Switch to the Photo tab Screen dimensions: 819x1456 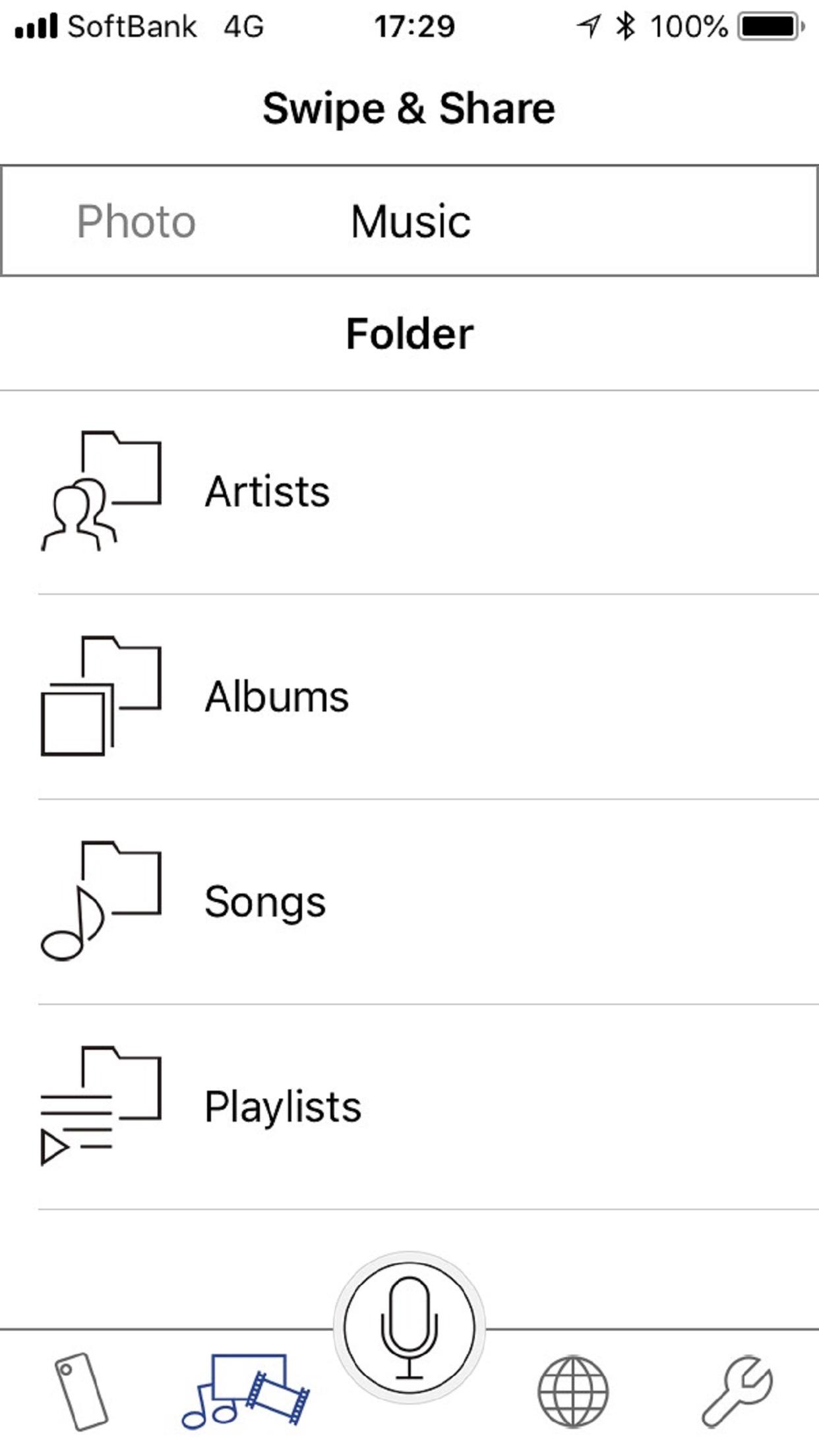tap(136, 222)
